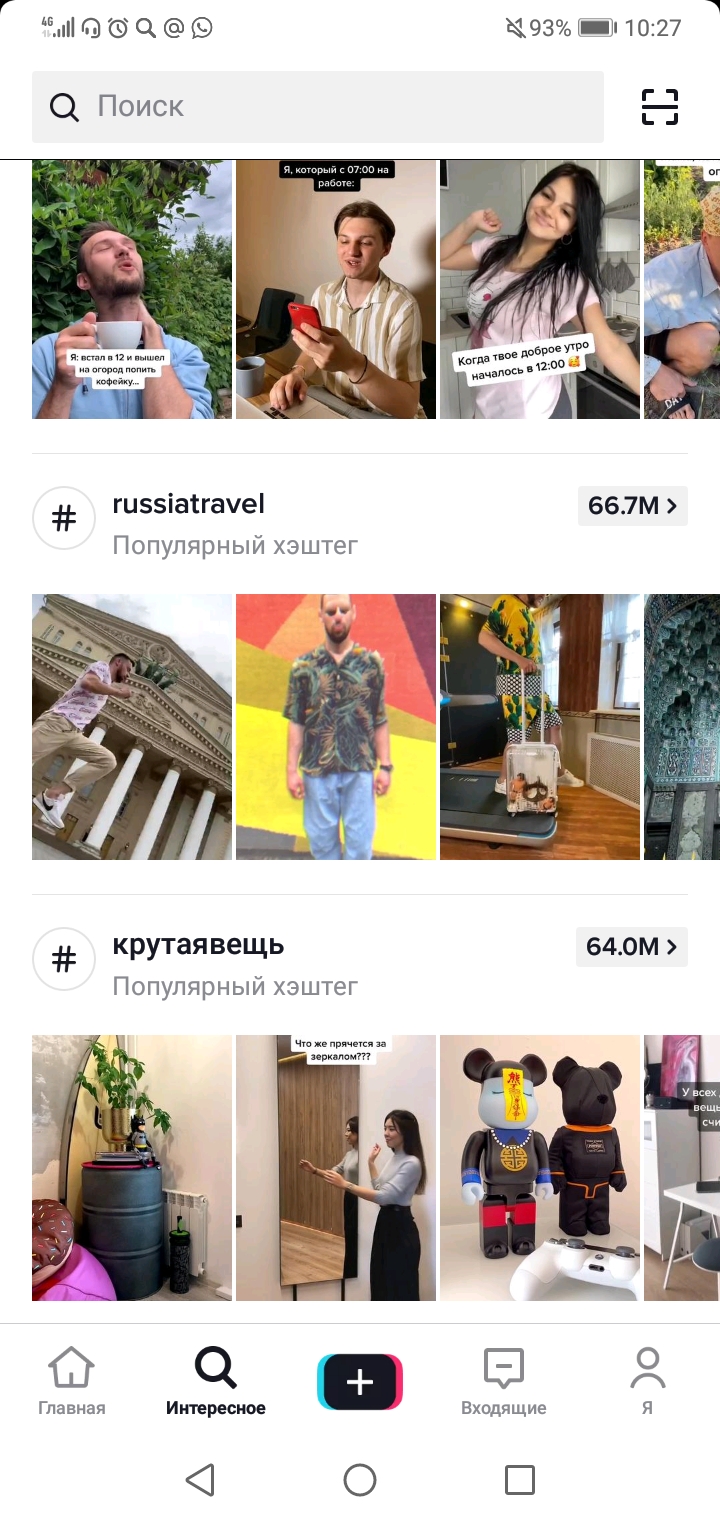The image size is (720, 1520).
Task: Create a new video with plus button
Action: (360, 1382)
